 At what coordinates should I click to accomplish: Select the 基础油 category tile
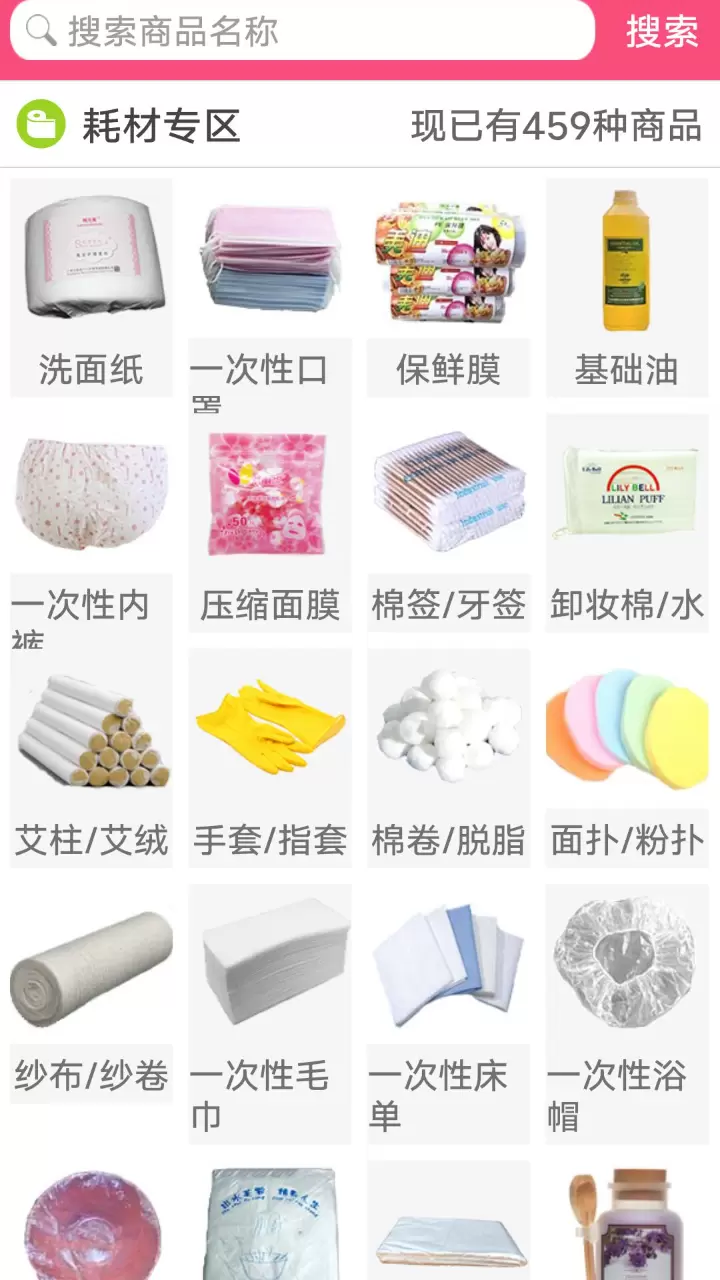[x=627, y=288]
